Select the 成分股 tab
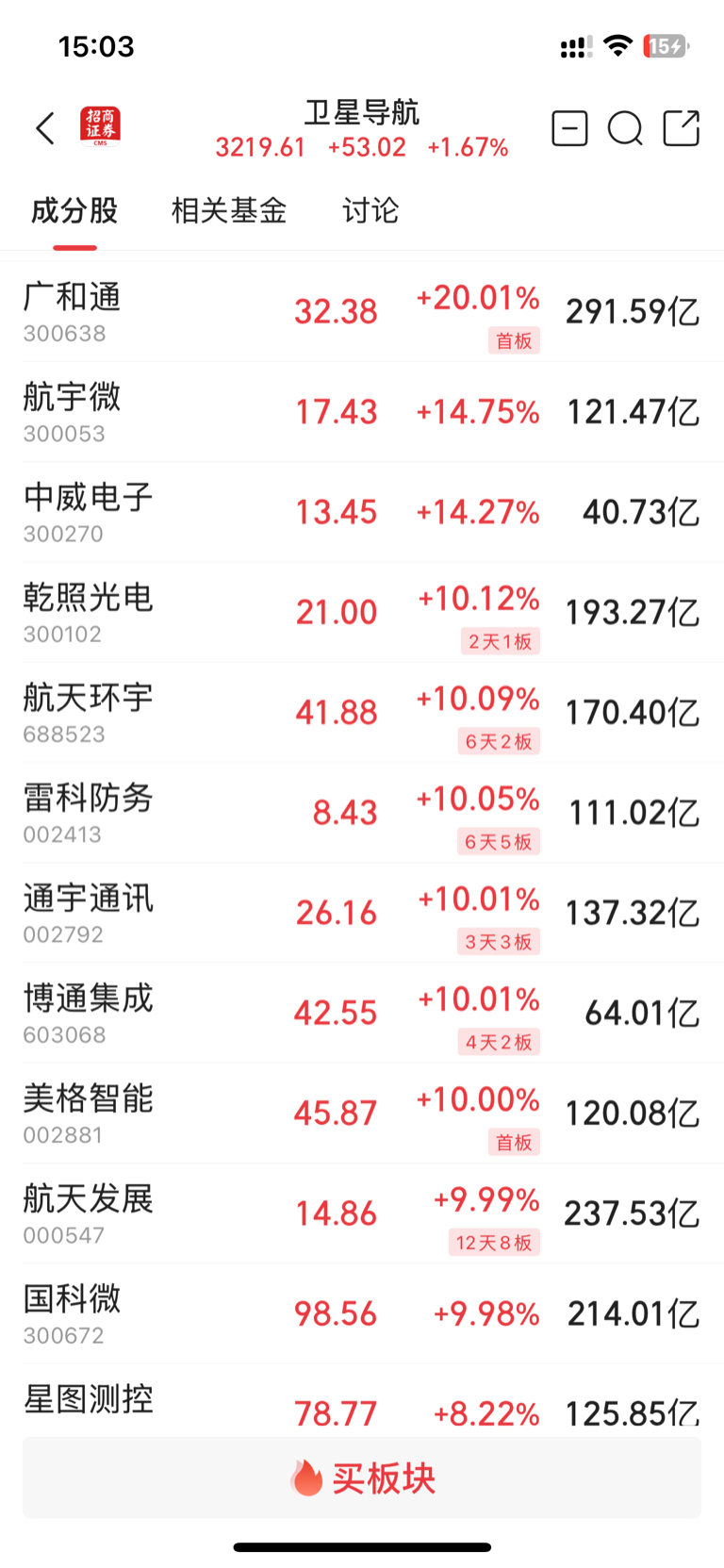This screenshot has height=1568, width=724. (74, 210)
